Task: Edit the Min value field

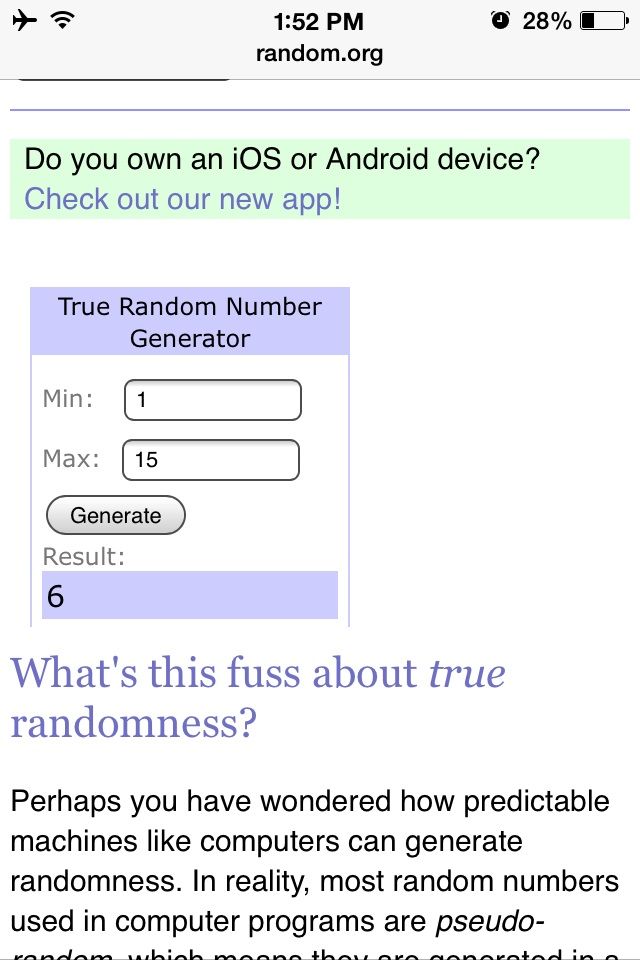Action: [212, 400]
